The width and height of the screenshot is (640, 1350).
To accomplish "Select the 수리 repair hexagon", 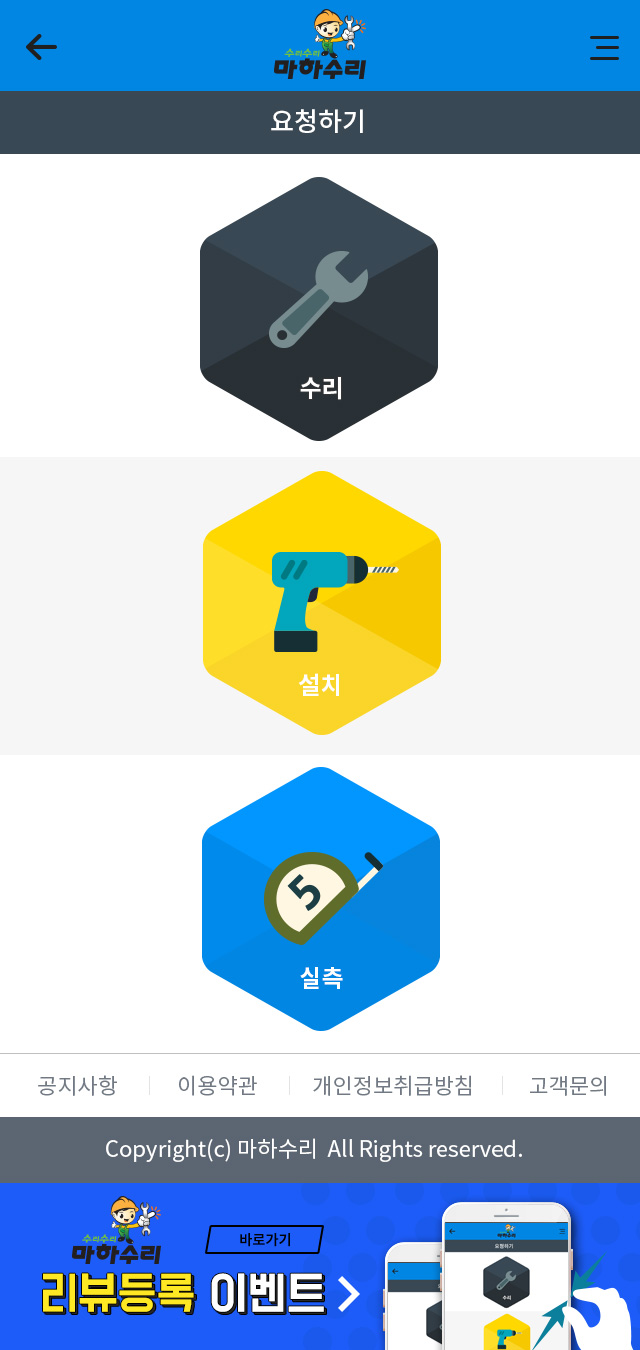I will (319, 309).
